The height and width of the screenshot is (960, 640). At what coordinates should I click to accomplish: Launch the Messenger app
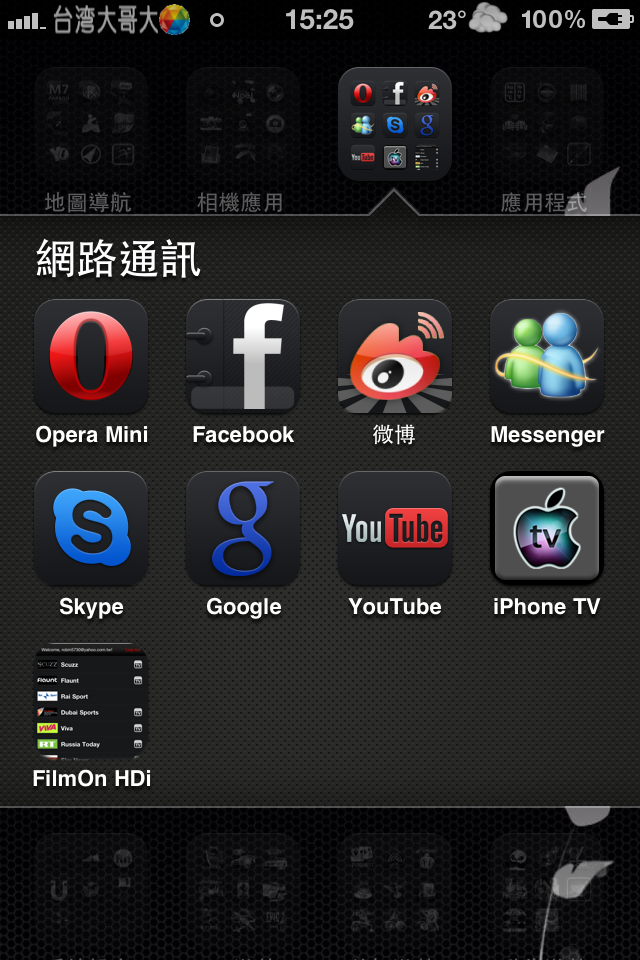547,357
